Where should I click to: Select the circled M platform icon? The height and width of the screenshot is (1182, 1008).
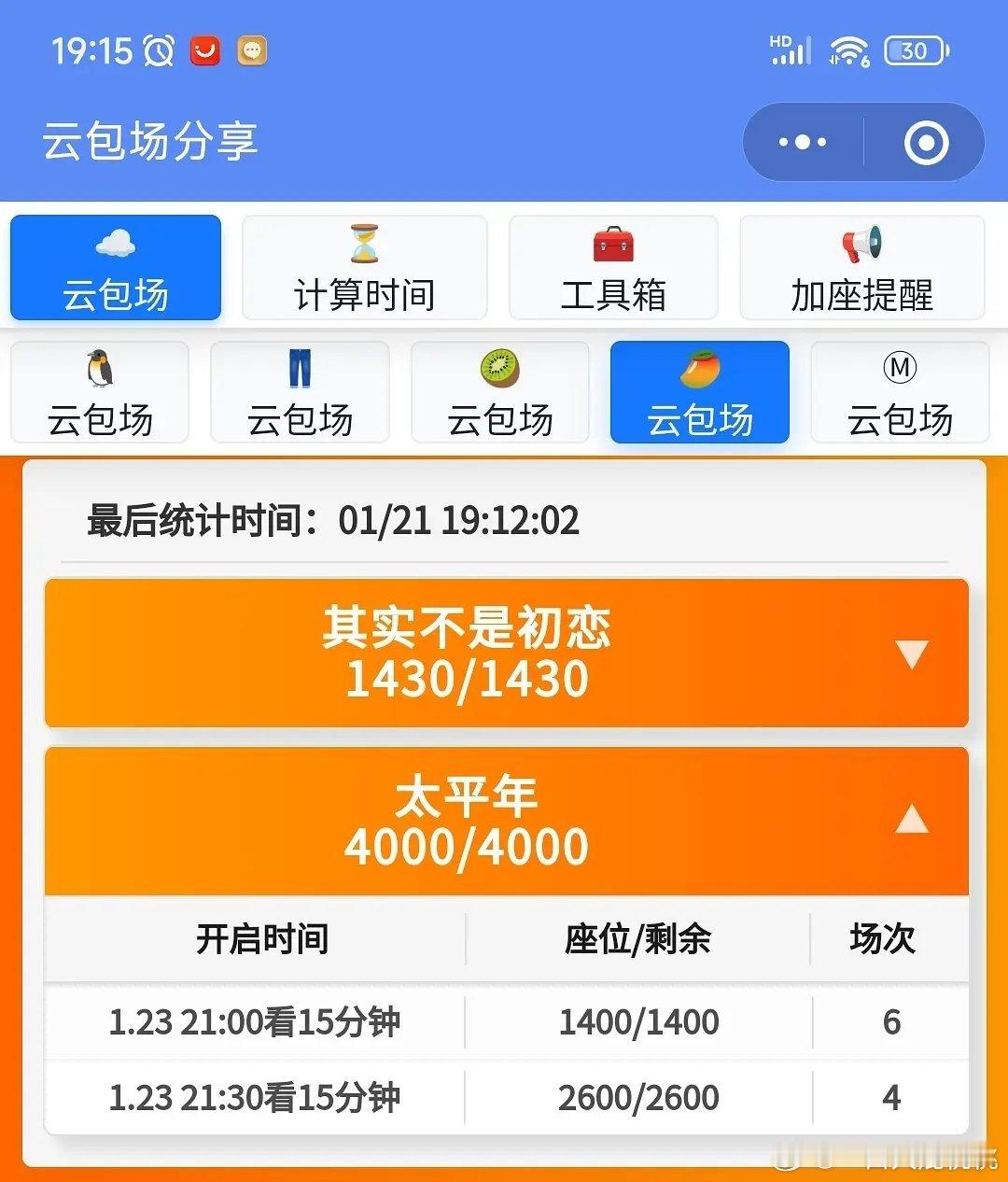point(899,368)
